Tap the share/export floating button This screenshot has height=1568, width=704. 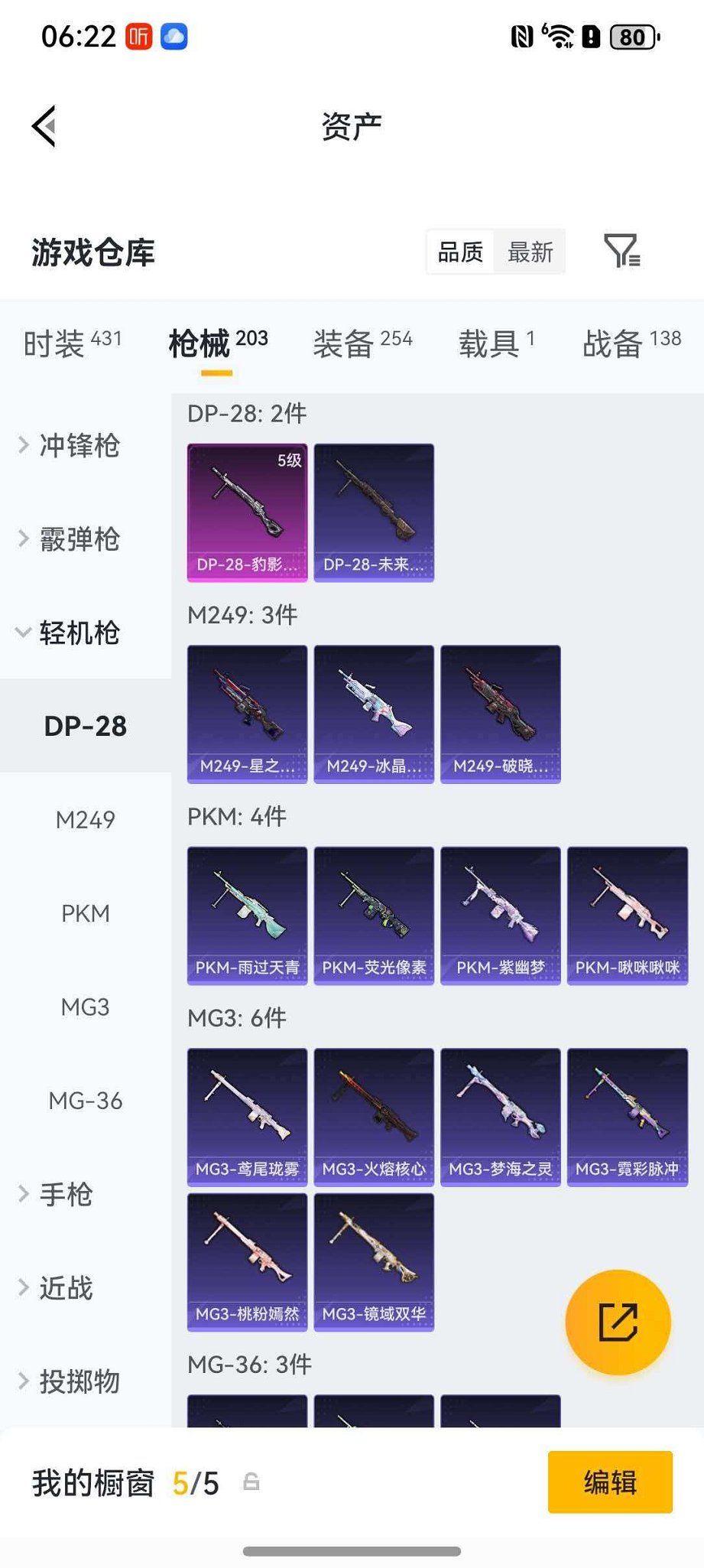618,1322
